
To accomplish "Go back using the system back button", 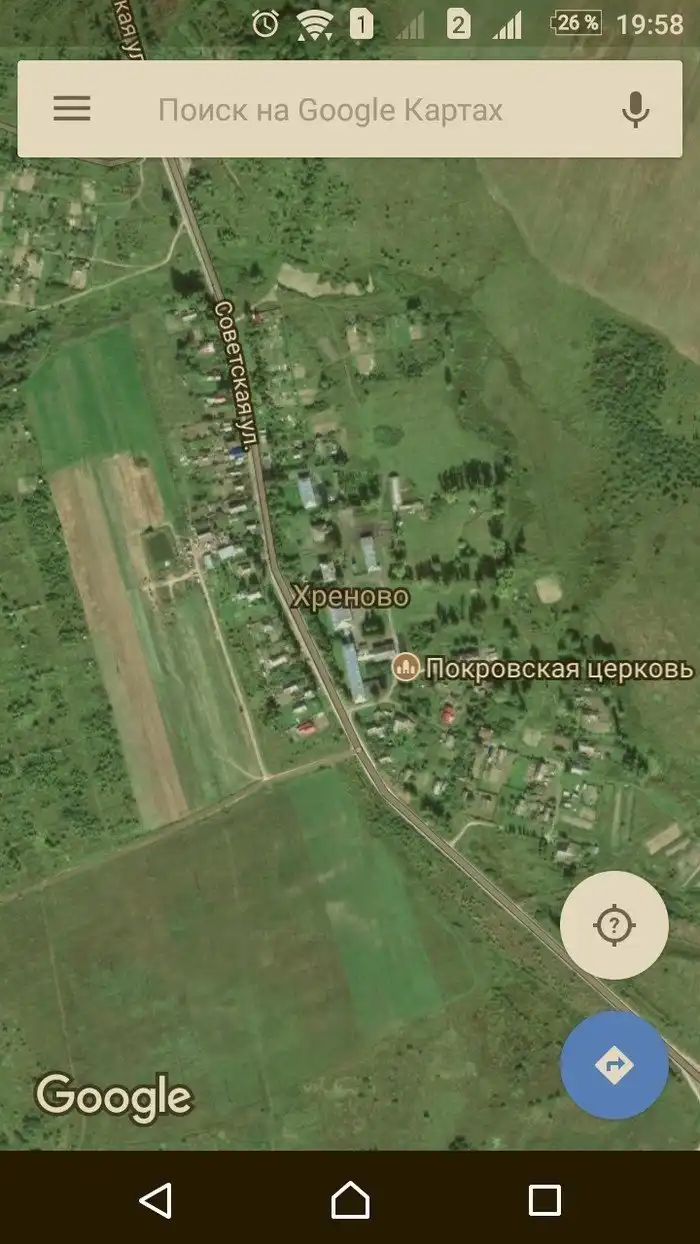I will [155, 1199].
